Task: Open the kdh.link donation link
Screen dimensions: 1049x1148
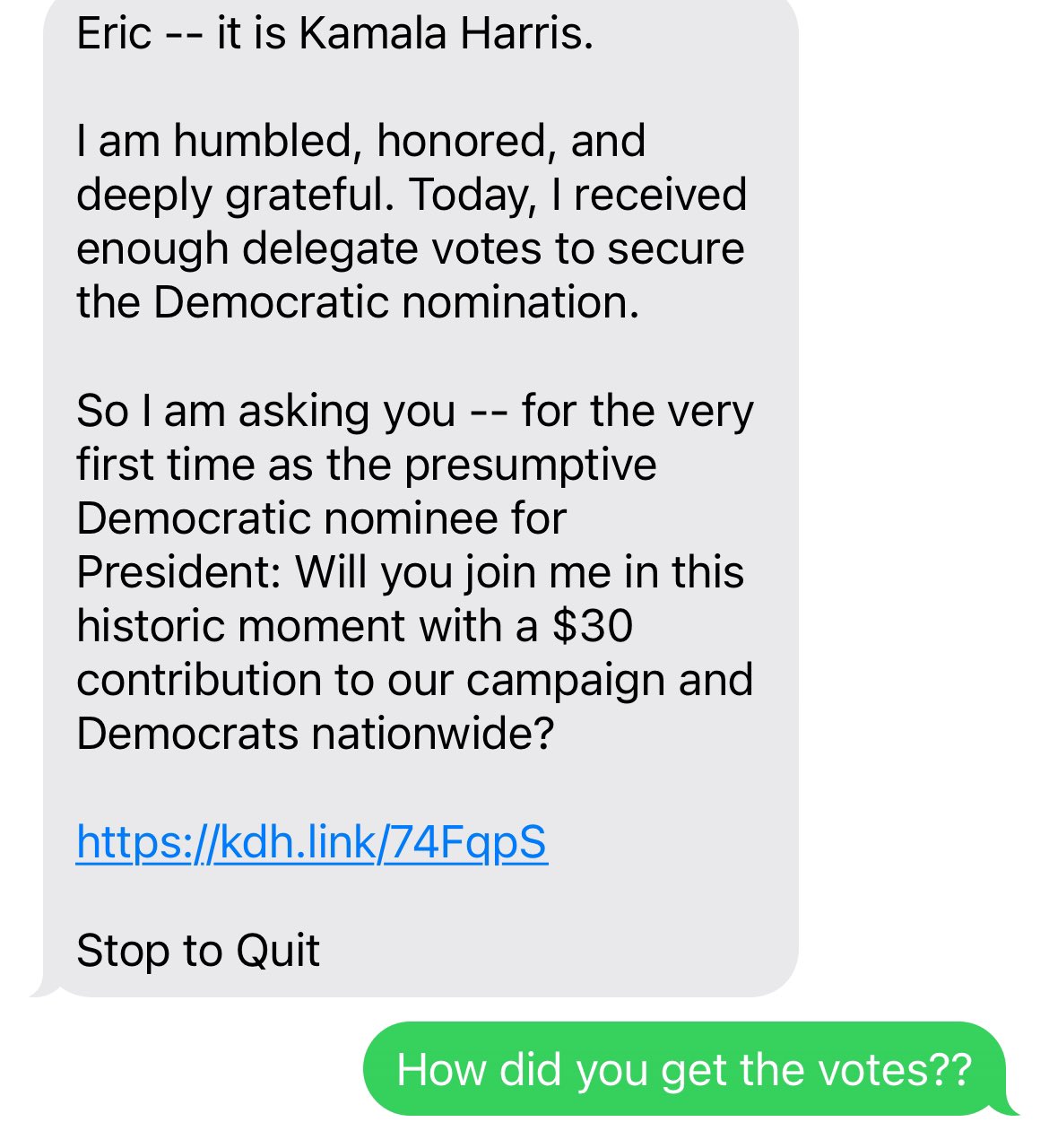Action: click(311, 842)
